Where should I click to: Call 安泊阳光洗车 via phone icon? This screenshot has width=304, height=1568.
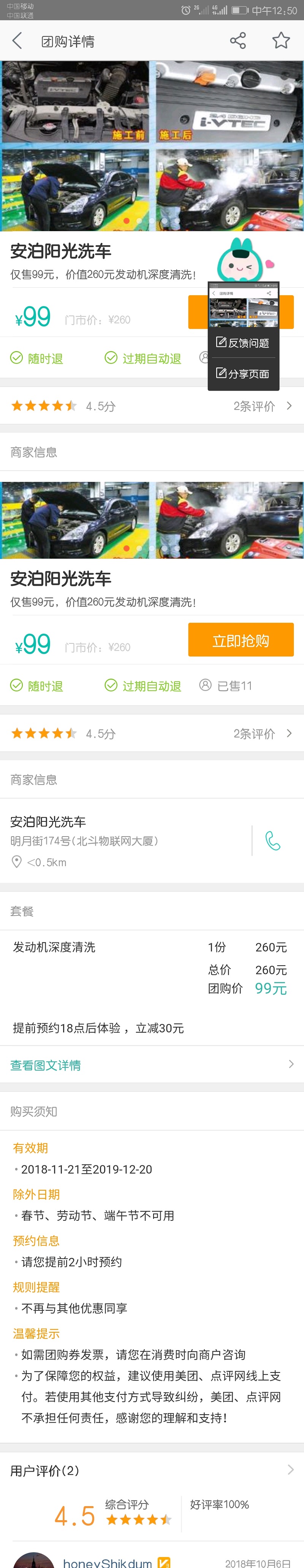(273, 841)
